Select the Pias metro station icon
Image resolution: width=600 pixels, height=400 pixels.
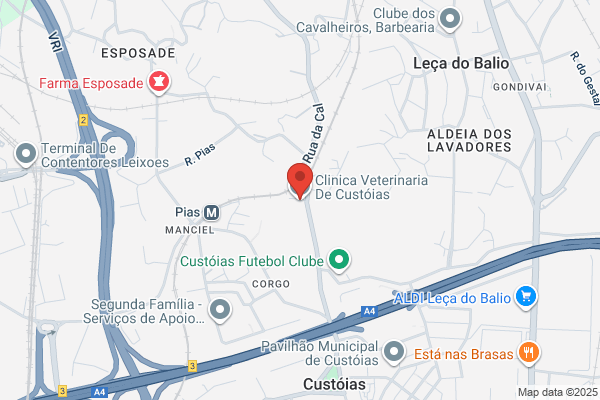coord(211,212)
